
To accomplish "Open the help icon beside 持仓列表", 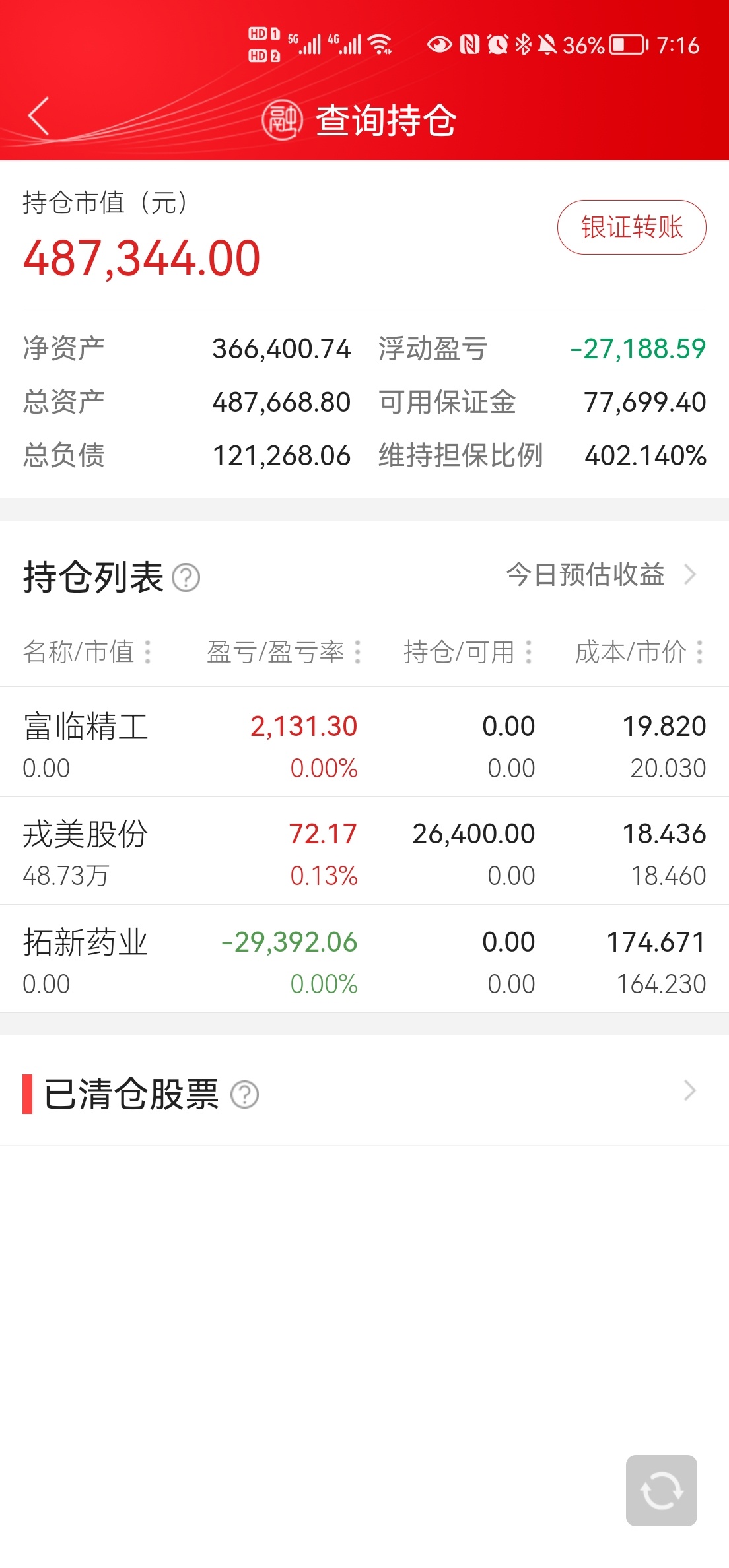I will 186,577.
